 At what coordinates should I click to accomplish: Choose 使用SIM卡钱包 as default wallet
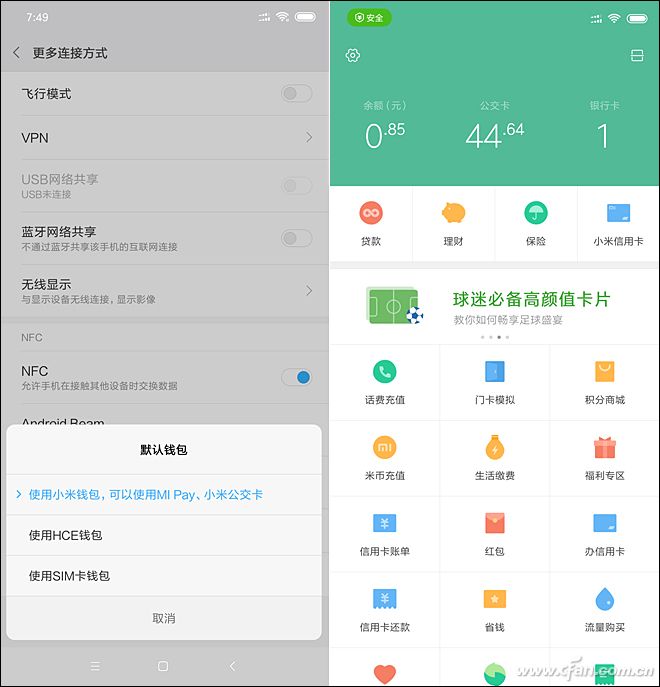click(69, 576)
